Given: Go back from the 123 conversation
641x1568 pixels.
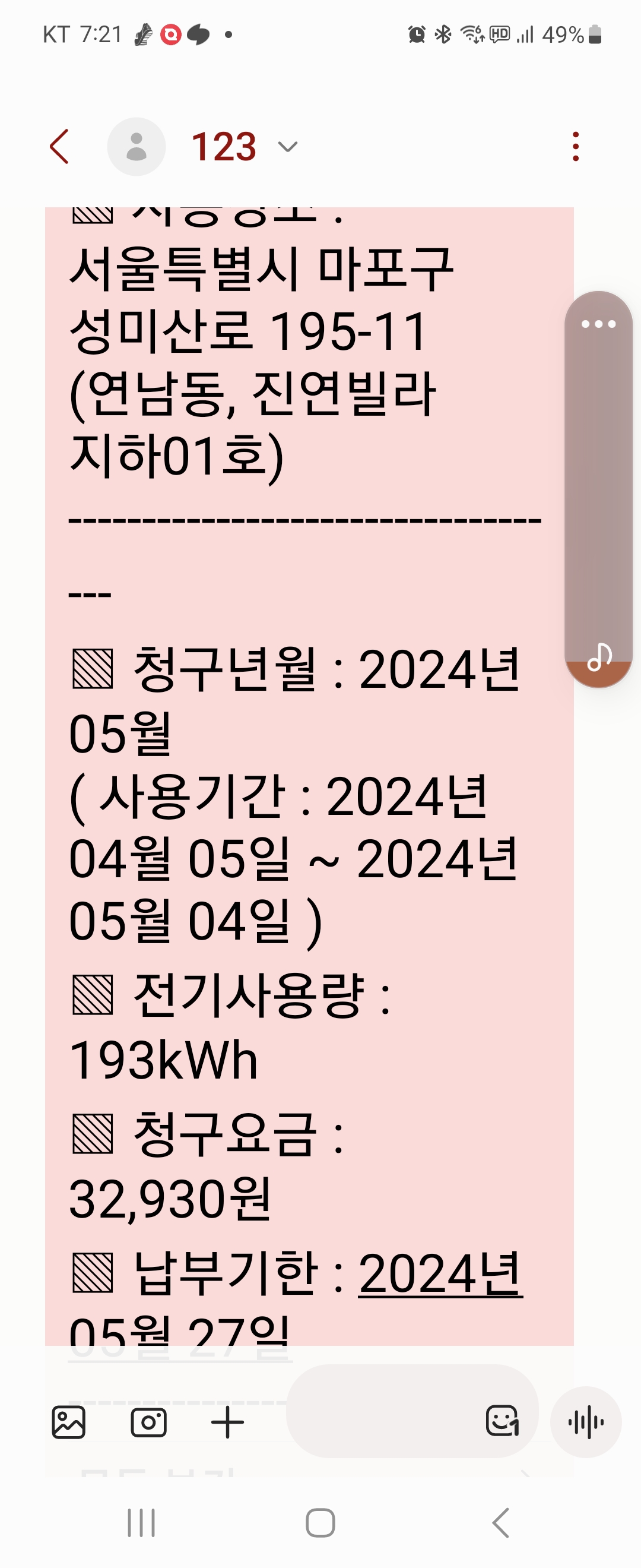Looking at the screenshot, I should point(59,147).
